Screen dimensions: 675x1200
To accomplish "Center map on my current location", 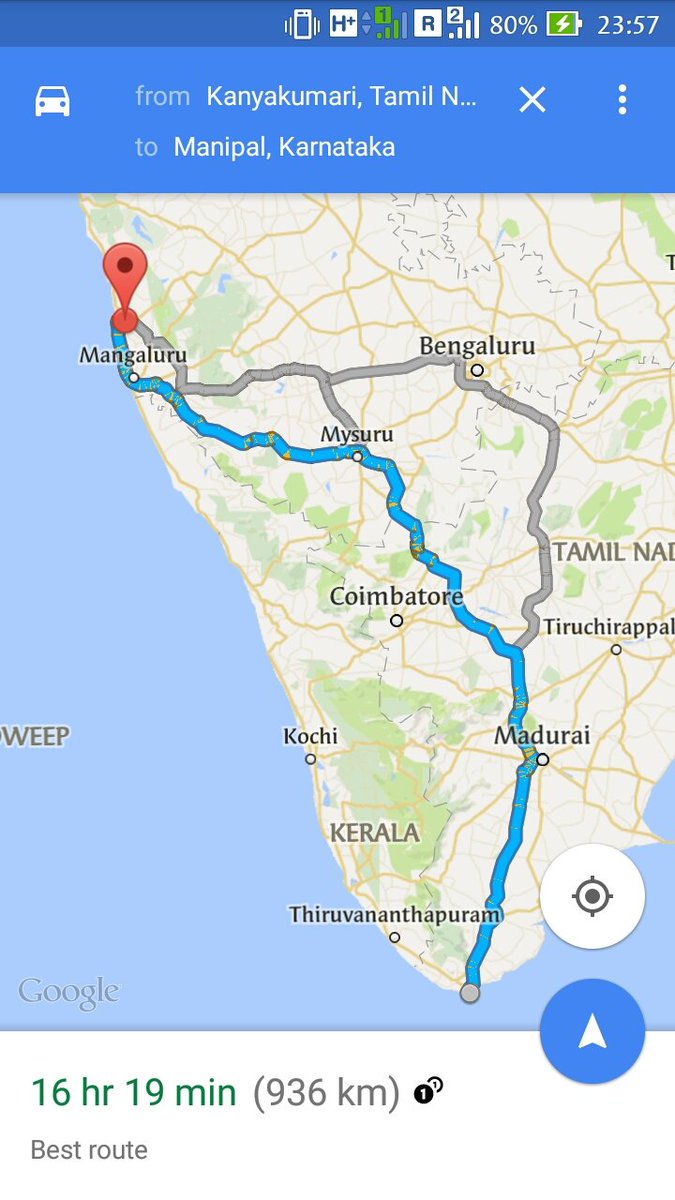I will coord(592,896).
